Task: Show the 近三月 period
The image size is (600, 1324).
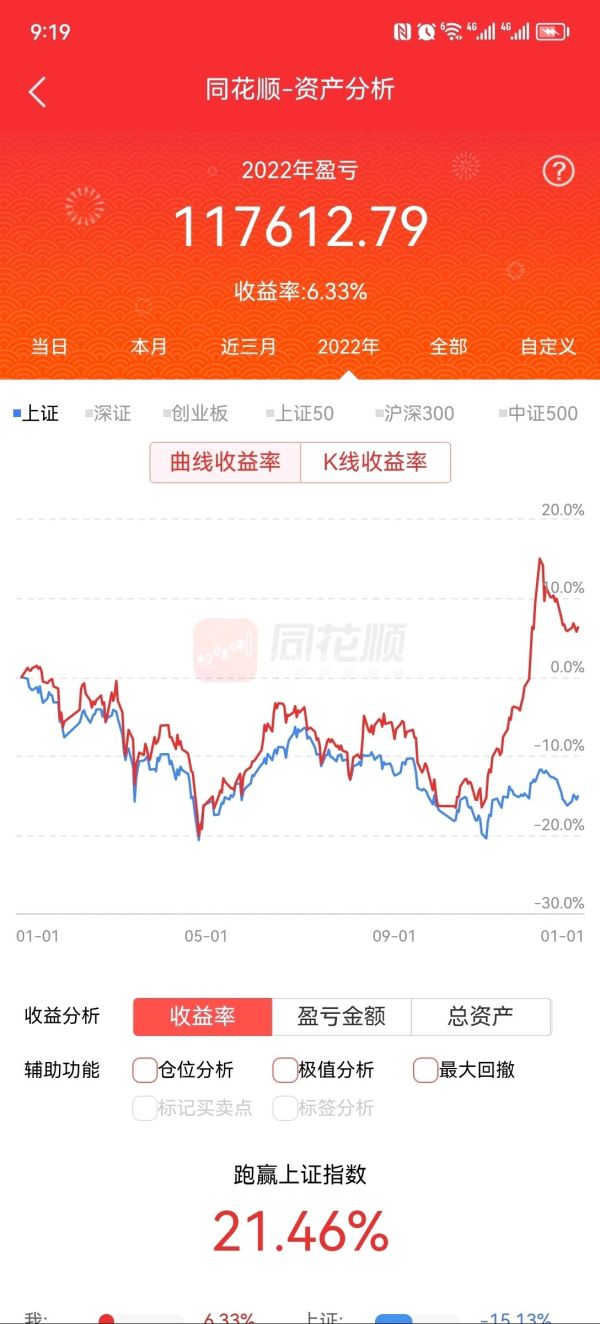Action: (249, 347)
